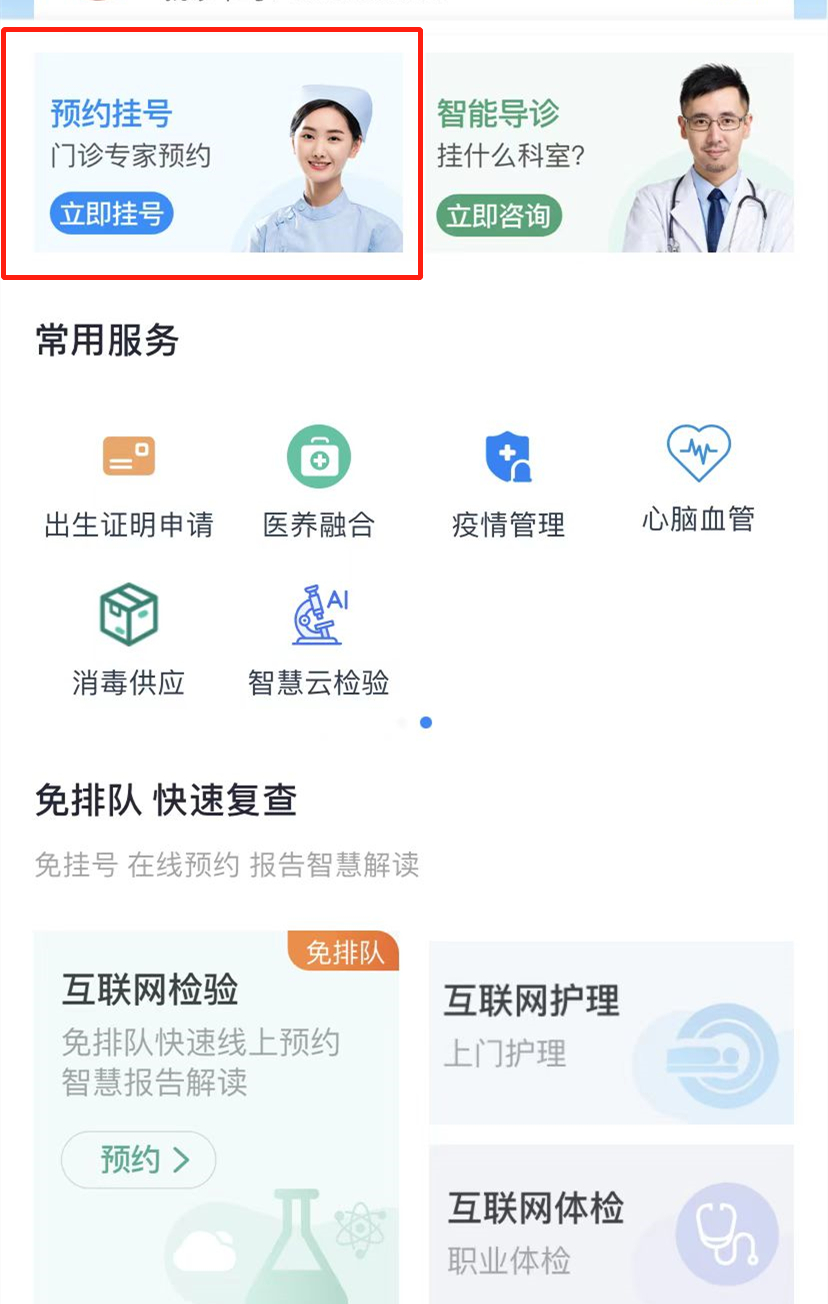Tap the 立即挂号 button
The image size is (828, 1304).
pos(111,214)
